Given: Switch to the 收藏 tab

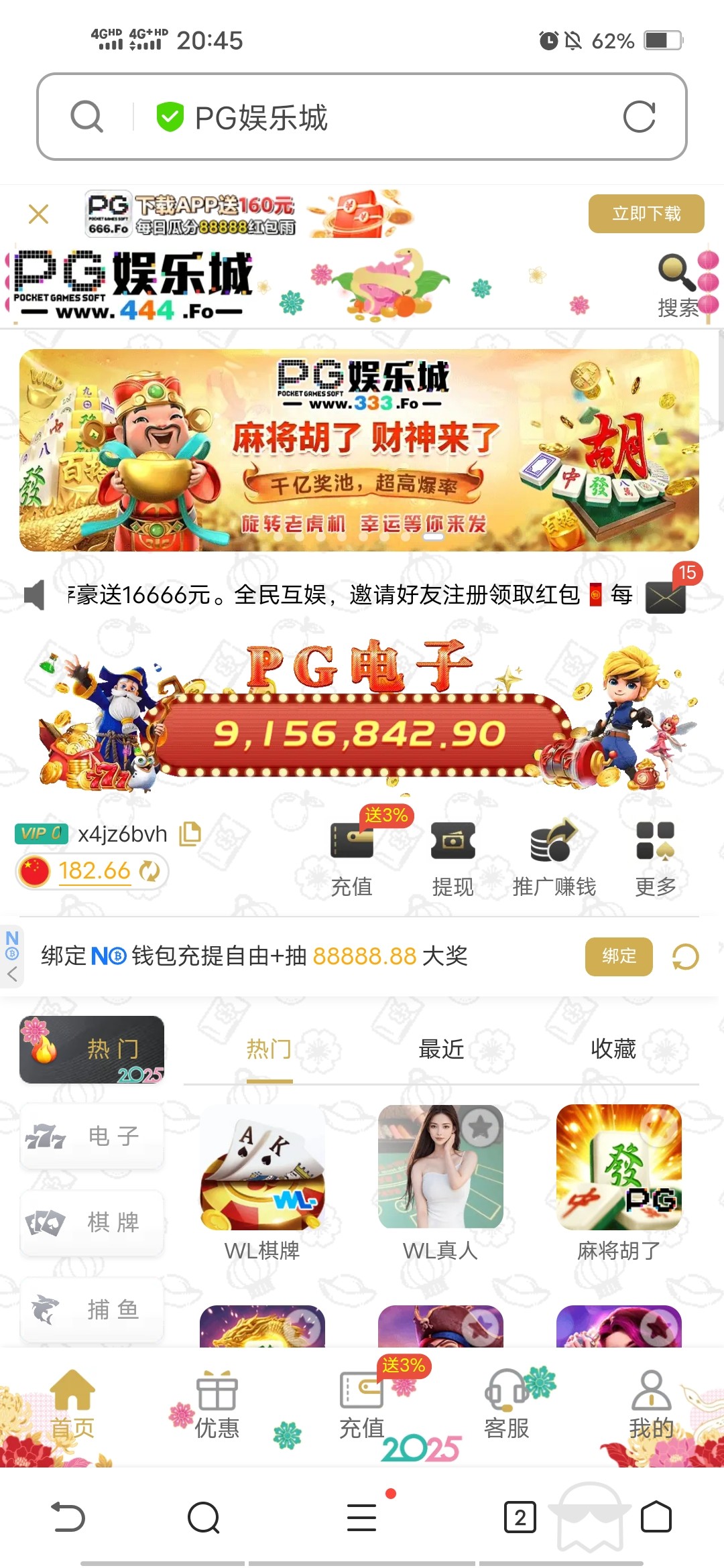Looking at the screenshot, I should [x=613, y=1049].
